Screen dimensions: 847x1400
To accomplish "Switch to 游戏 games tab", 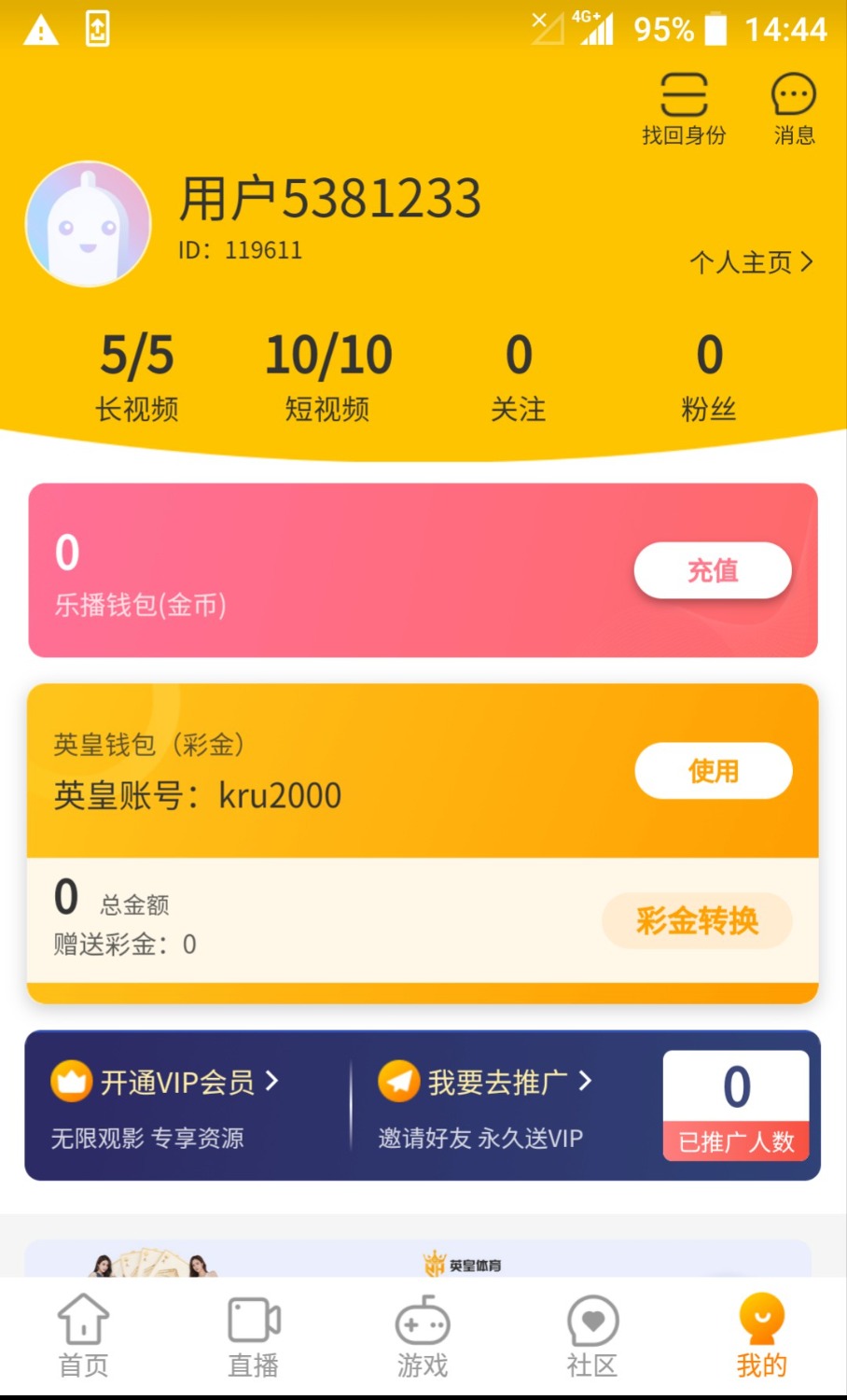I will (423, 1337).
